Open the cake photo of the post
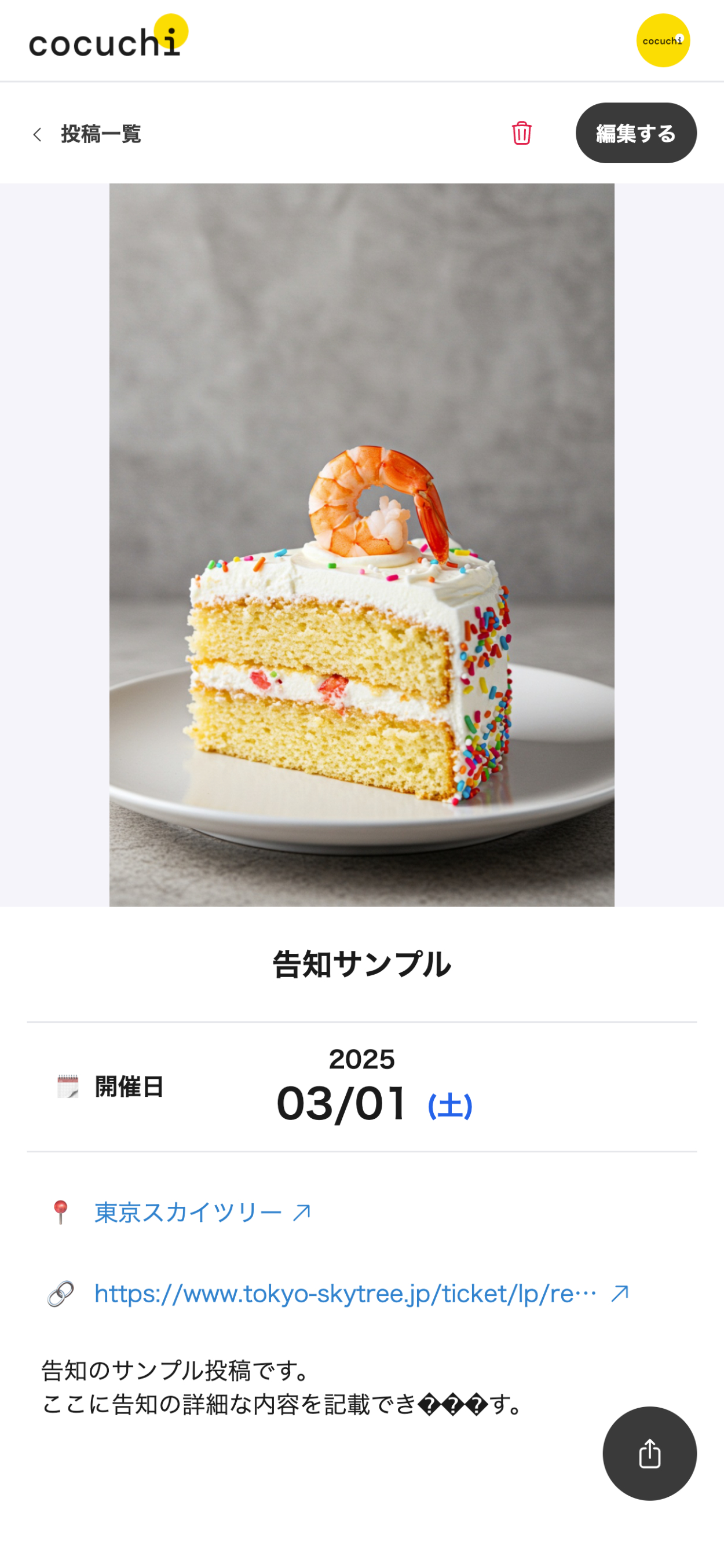724x1568 pixels. click(x=361, y=545)
